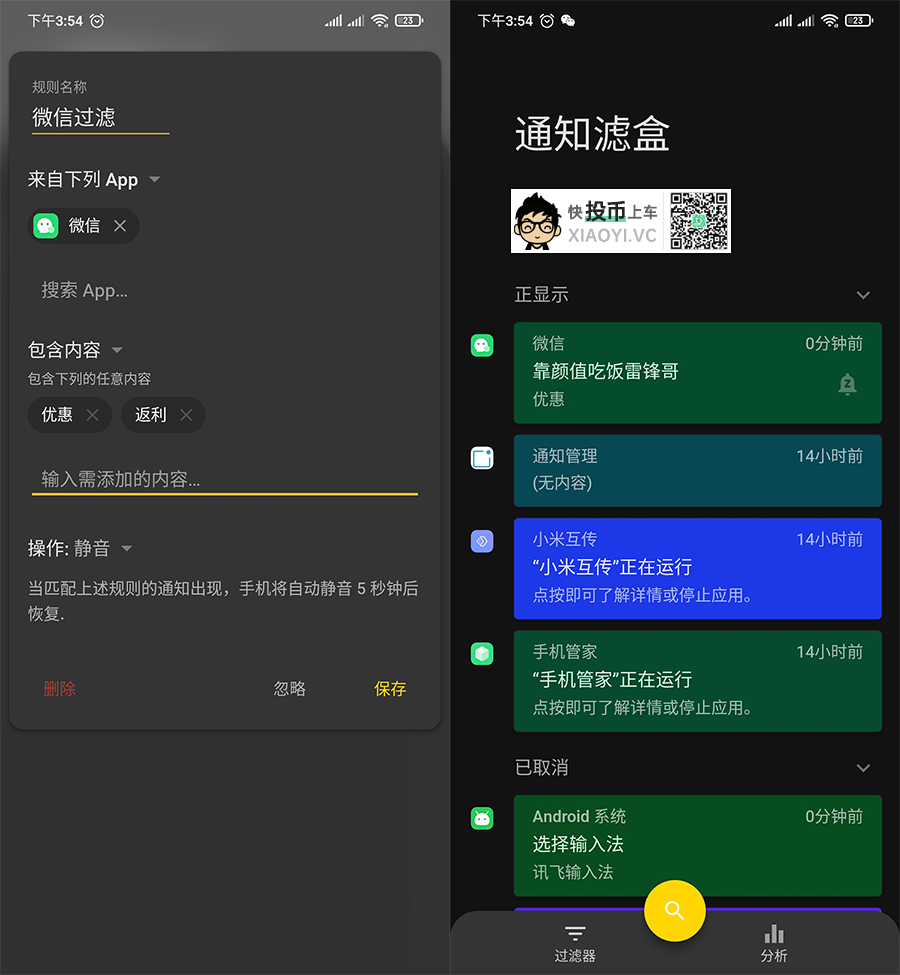The width and height of the screenshot is (900, 975).
Task: Switch to the 分析 tab
Action: (x=774, y=943)
